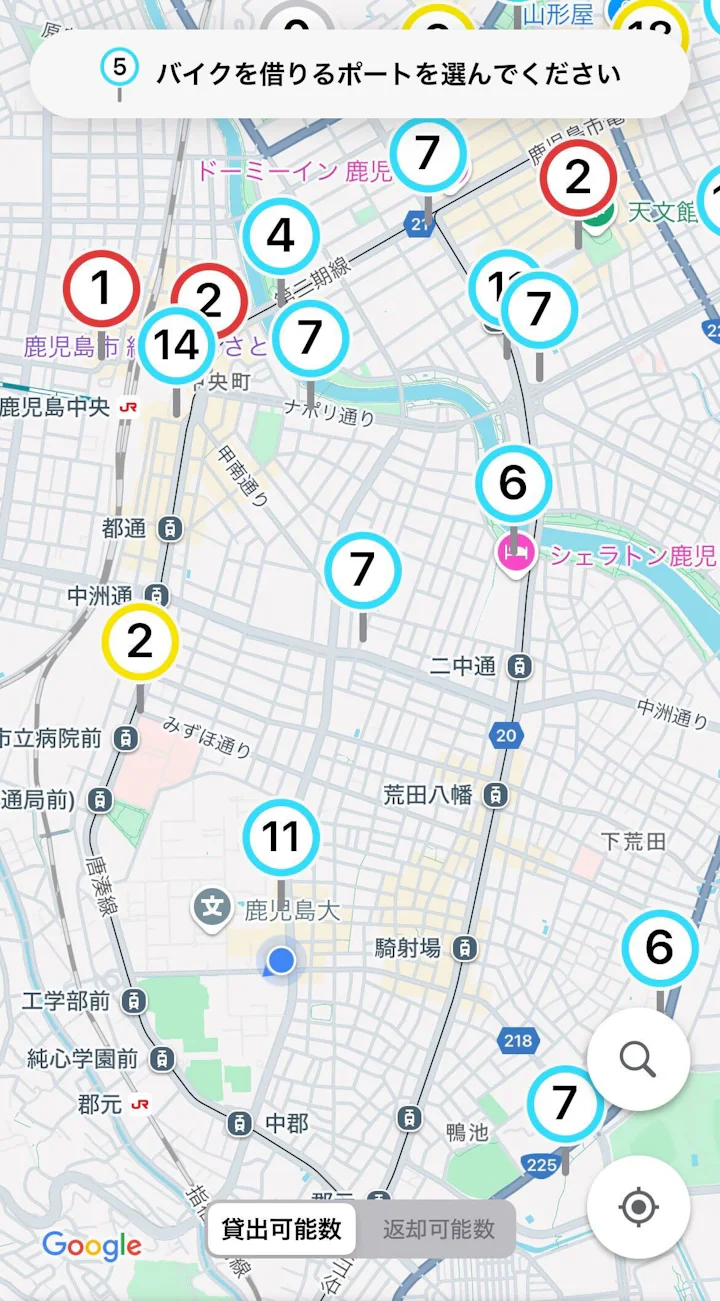Select the 貸出可能数 segment
The image size is (720, 1301).
282,1229
